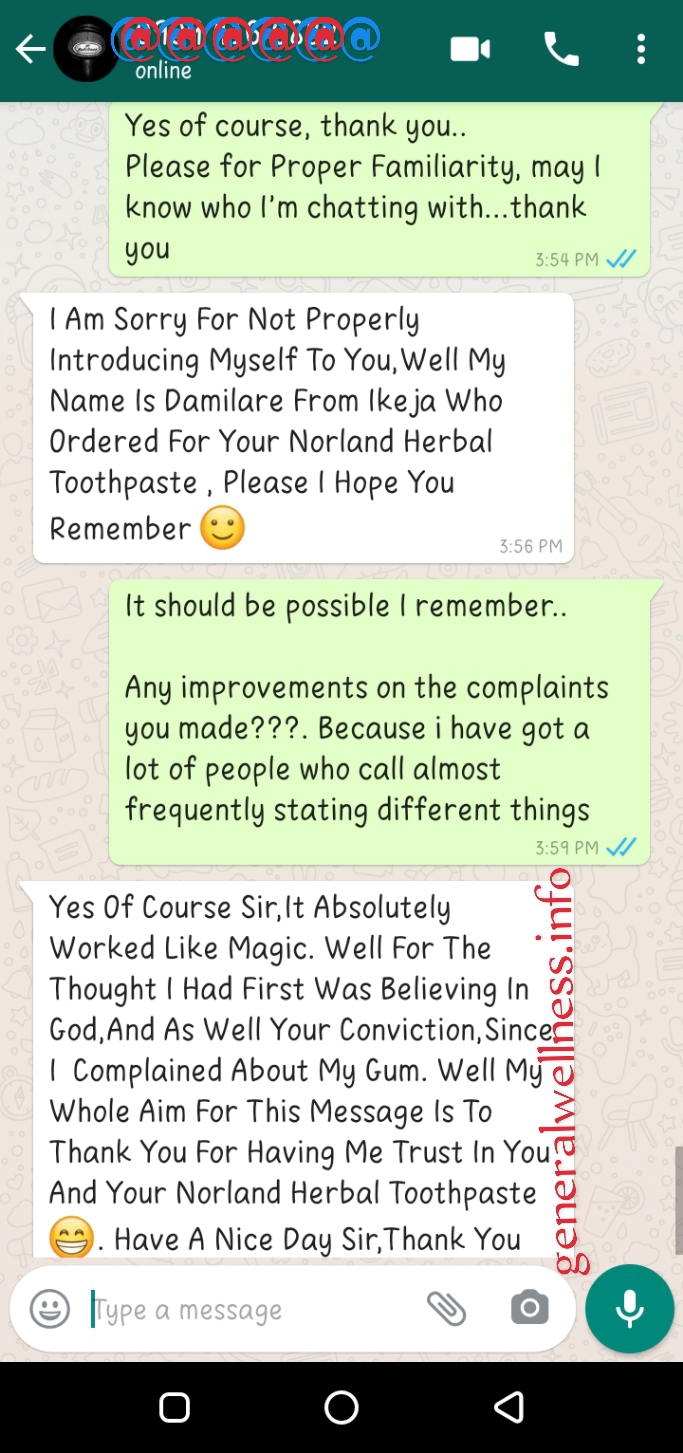Start a voice call

[561, 49]
